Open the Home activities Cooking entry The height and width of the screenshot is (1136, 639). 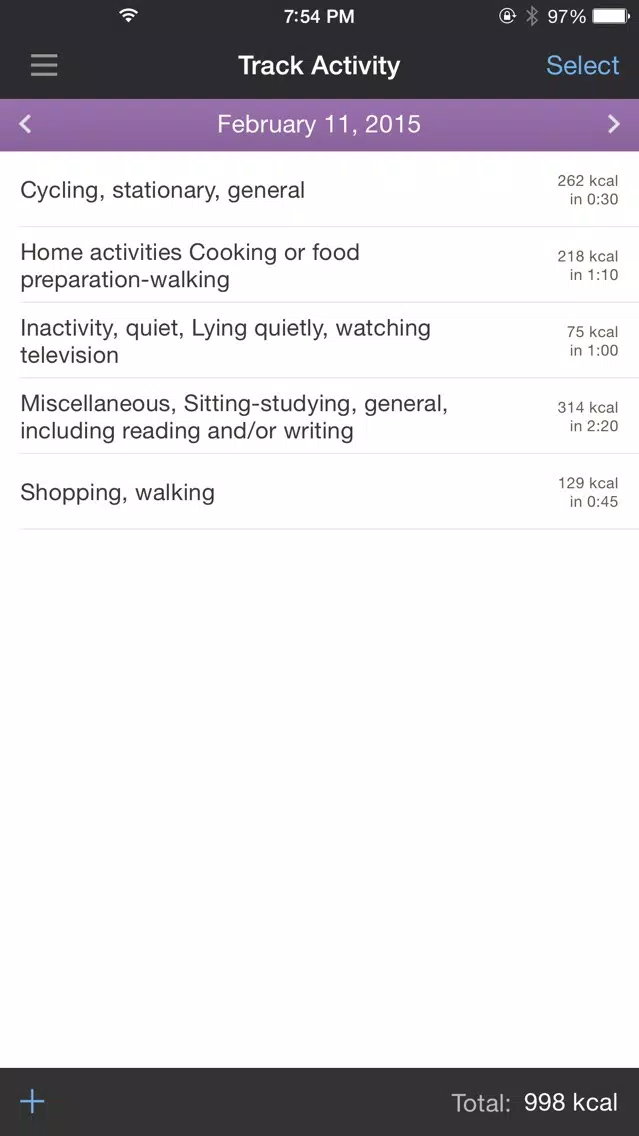320,265
